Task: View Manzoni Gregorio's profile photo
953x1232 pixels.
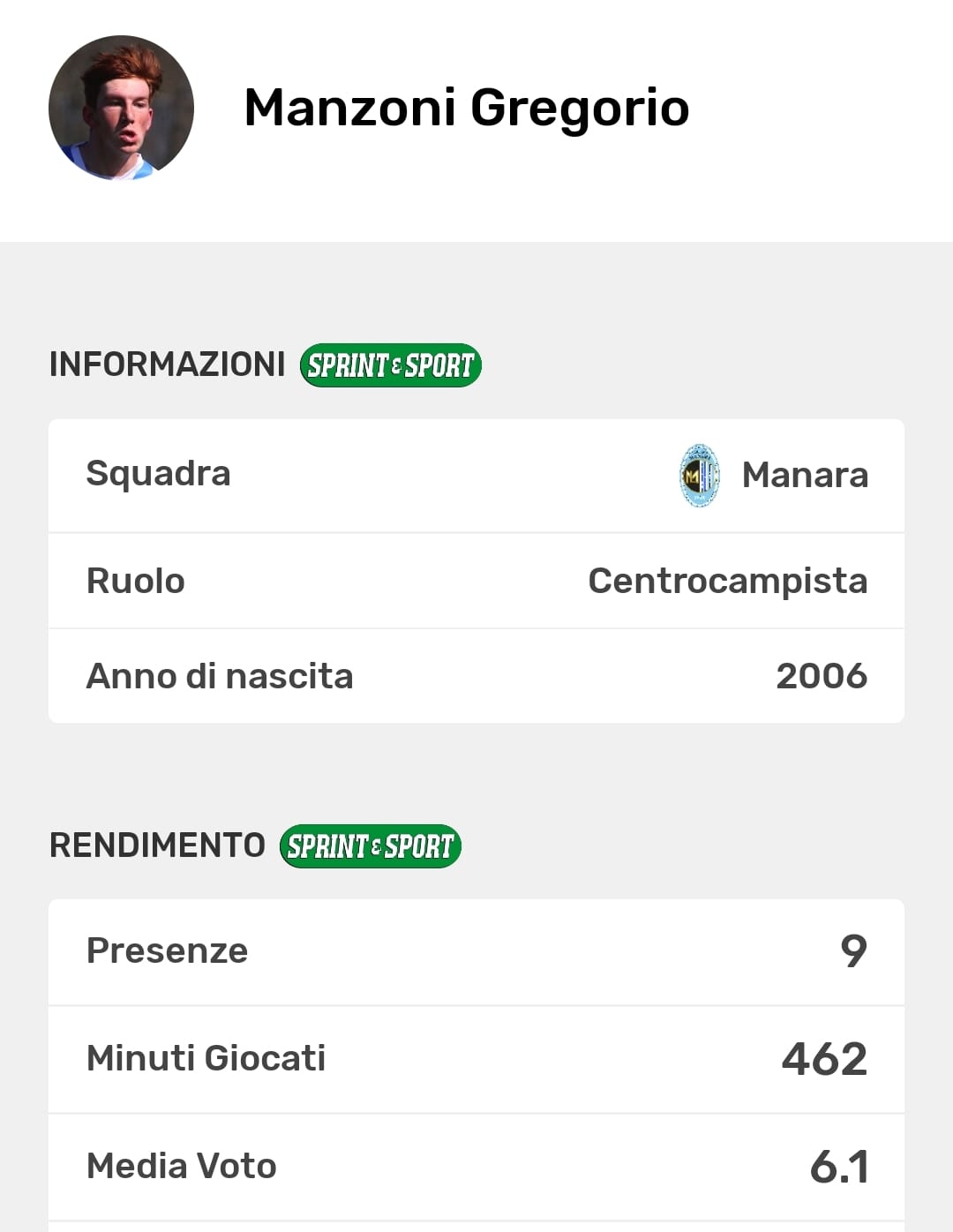Action: tap(121, 109)
